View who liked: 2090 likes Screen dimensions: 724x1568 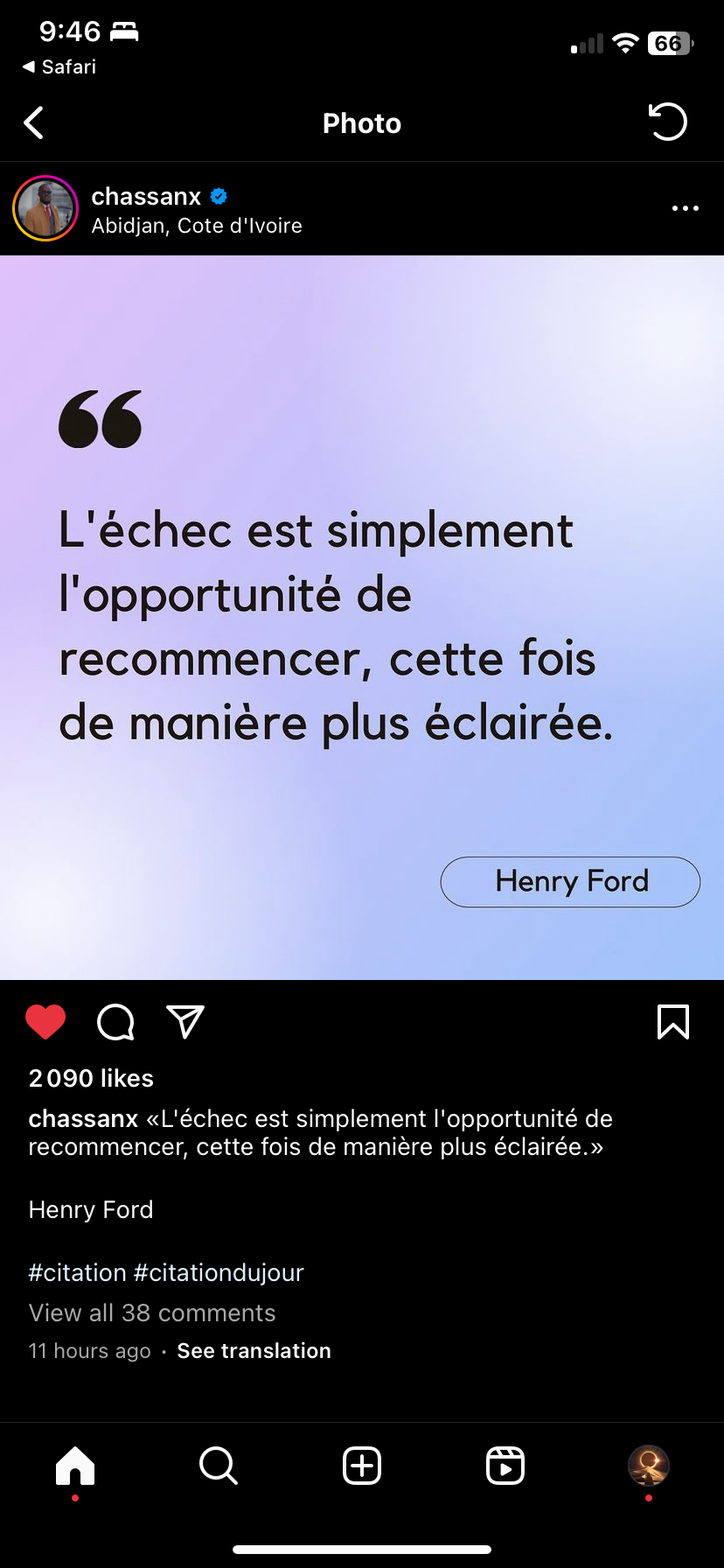pos(91,1078)
